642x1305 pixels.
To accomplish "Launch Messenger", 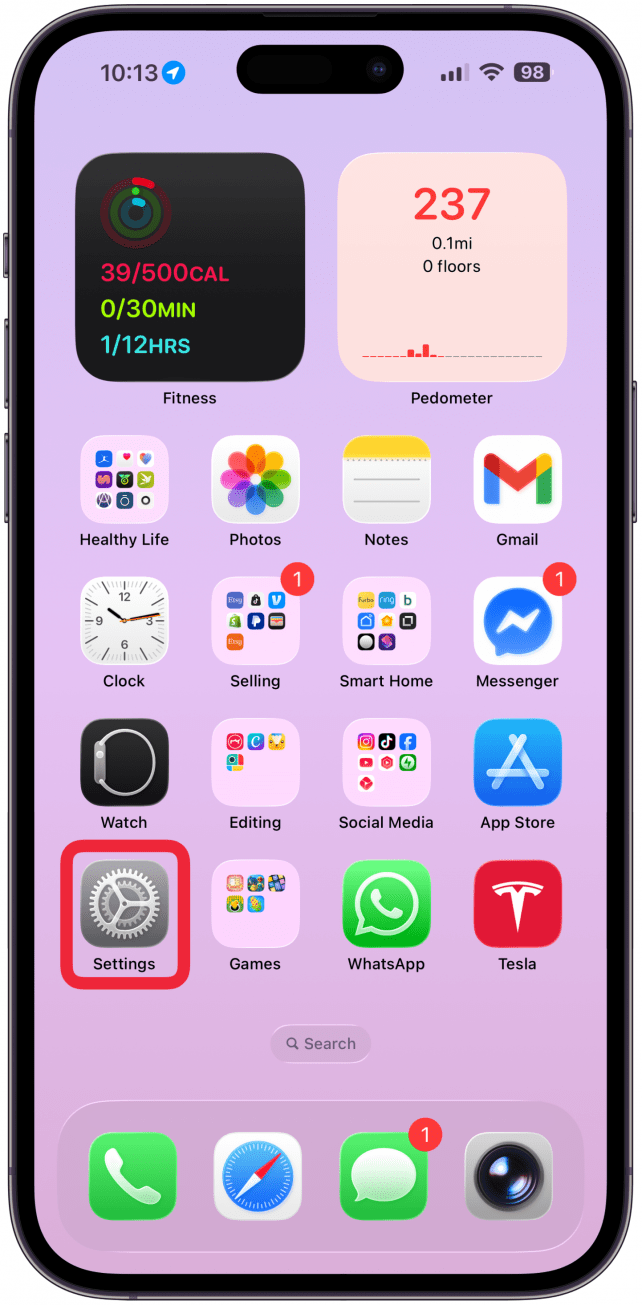I will click(x=517, y=621).
